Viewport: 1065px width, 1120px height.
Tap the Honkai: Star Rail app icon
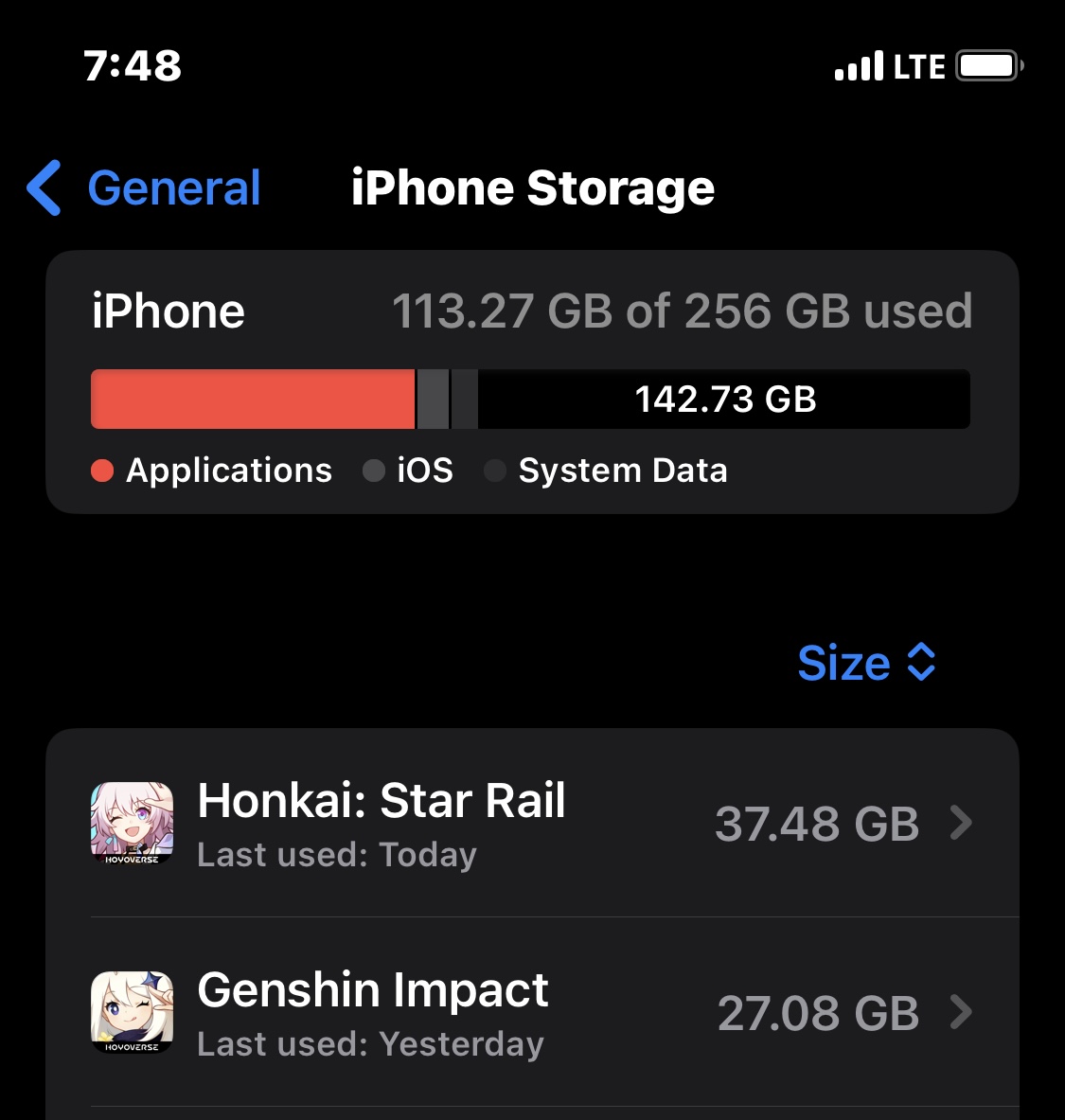pos(132,824)
